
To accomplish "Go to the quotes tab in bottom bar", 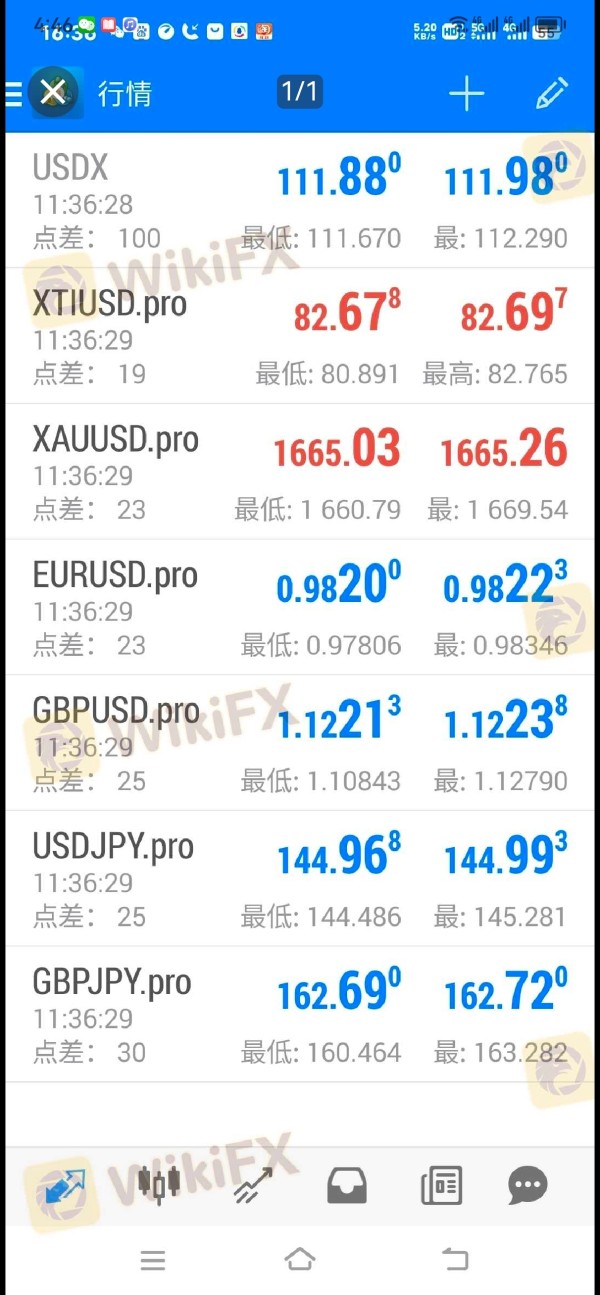I will tap(62, 1186).
